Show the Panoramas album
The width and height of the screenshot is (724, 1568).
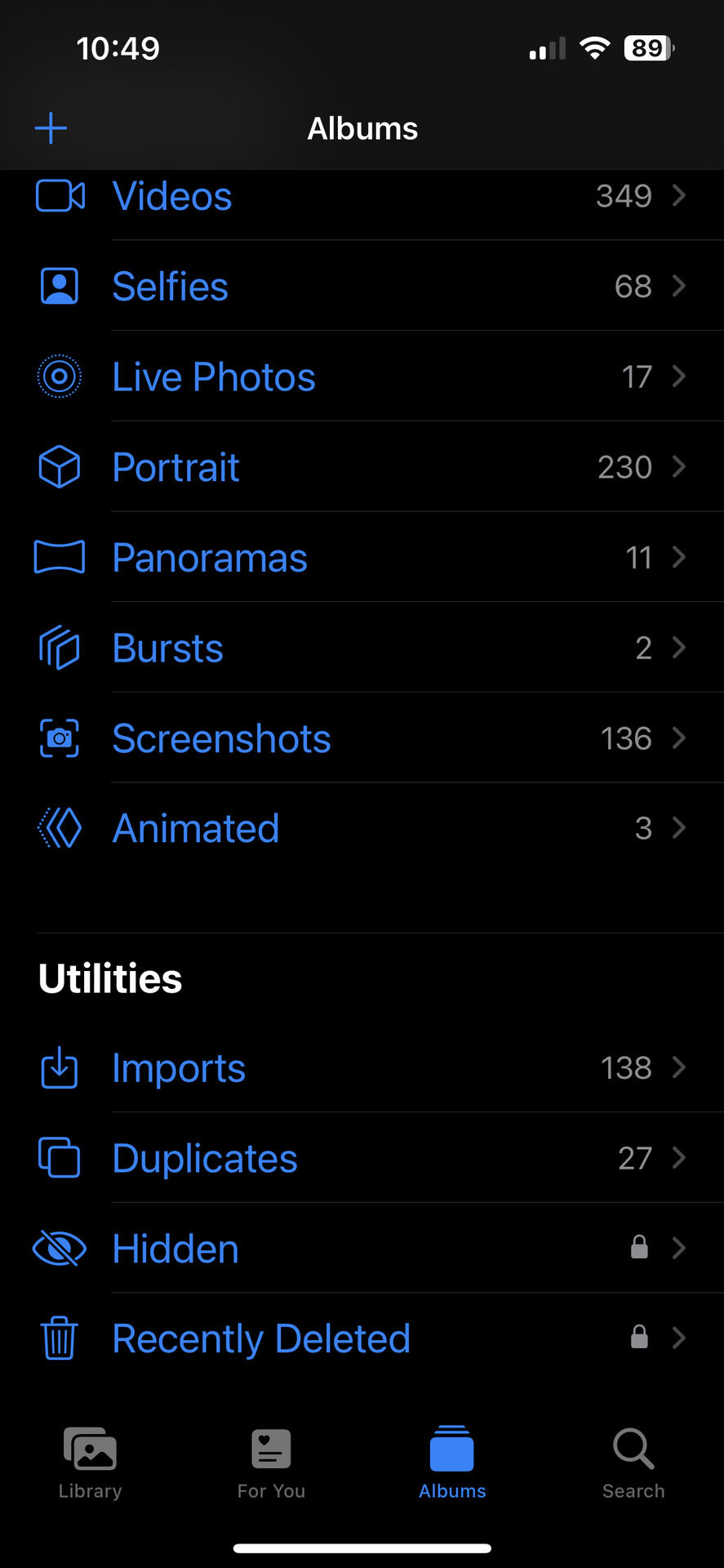tap(210, 558)
